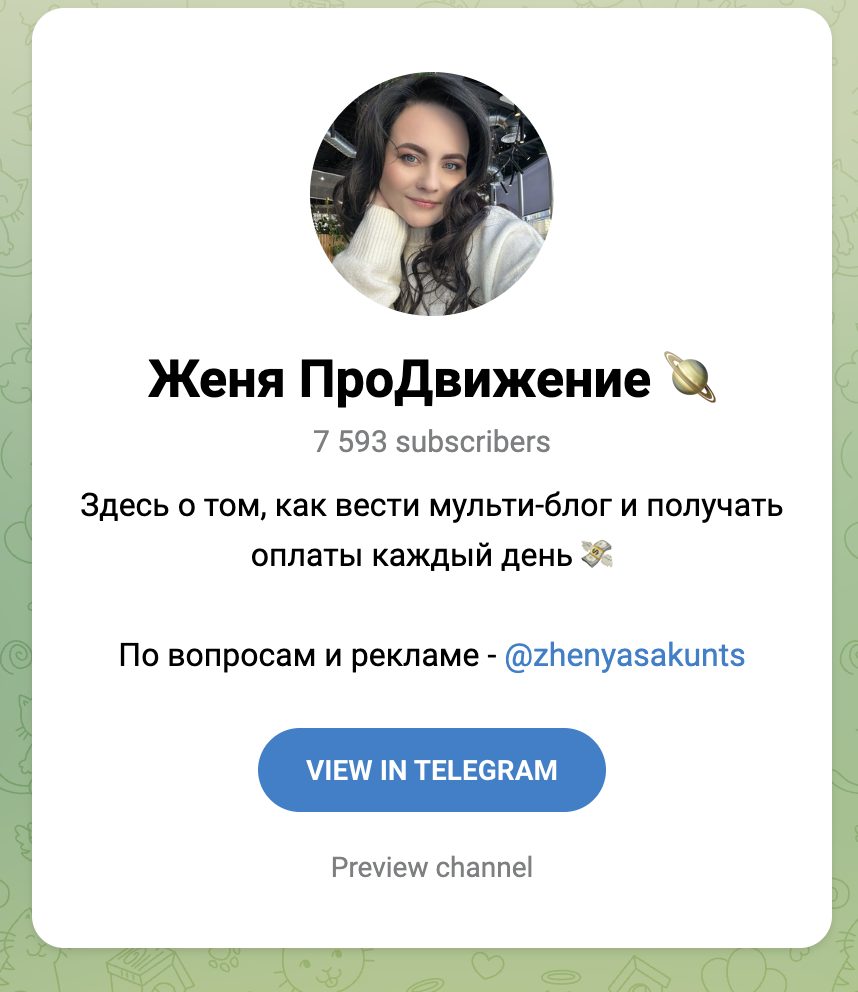Open the Preview channel link
Screen dimensions: 858x992
tap(431, 867)
